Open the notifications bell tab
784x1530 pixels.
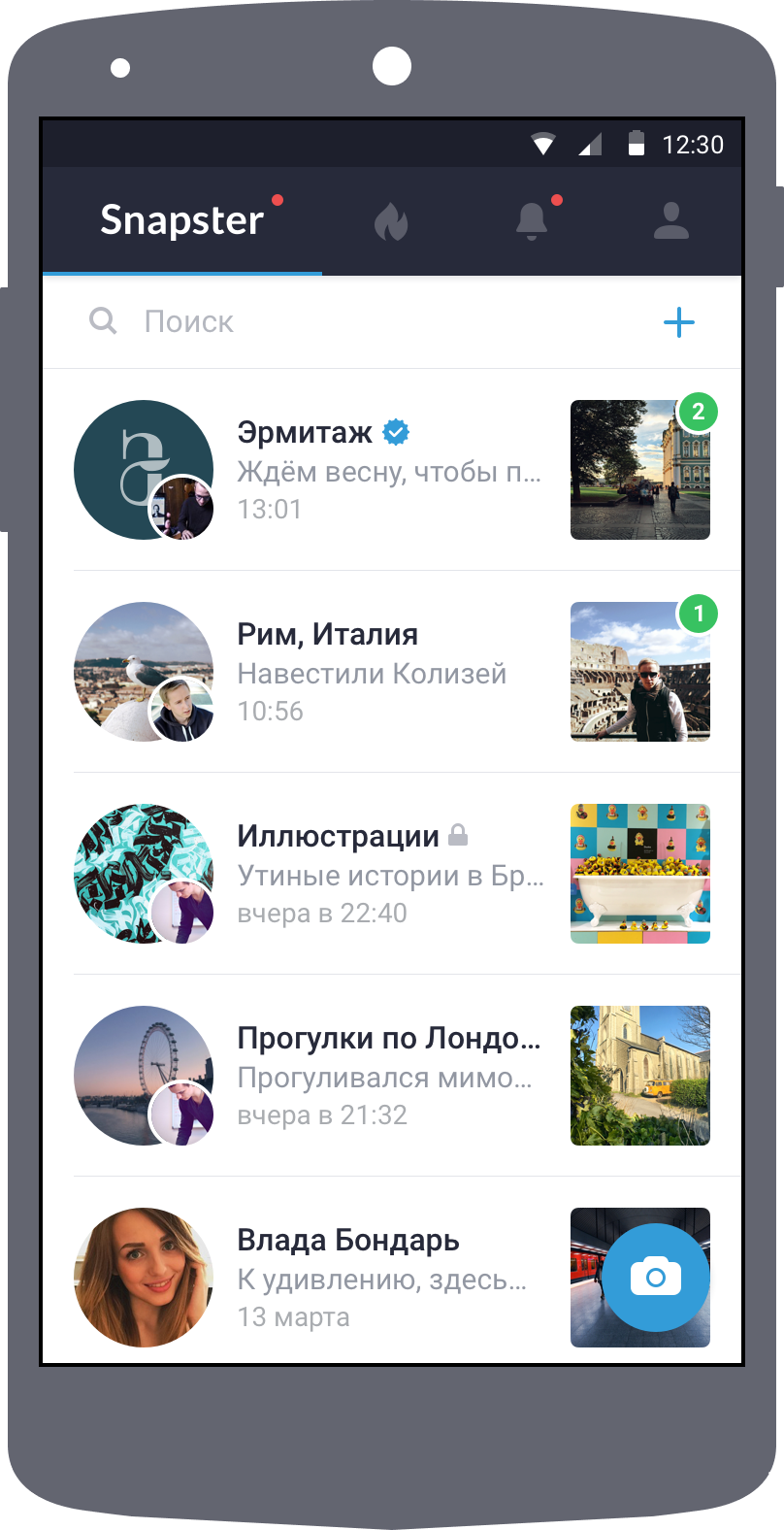point(531,221)
